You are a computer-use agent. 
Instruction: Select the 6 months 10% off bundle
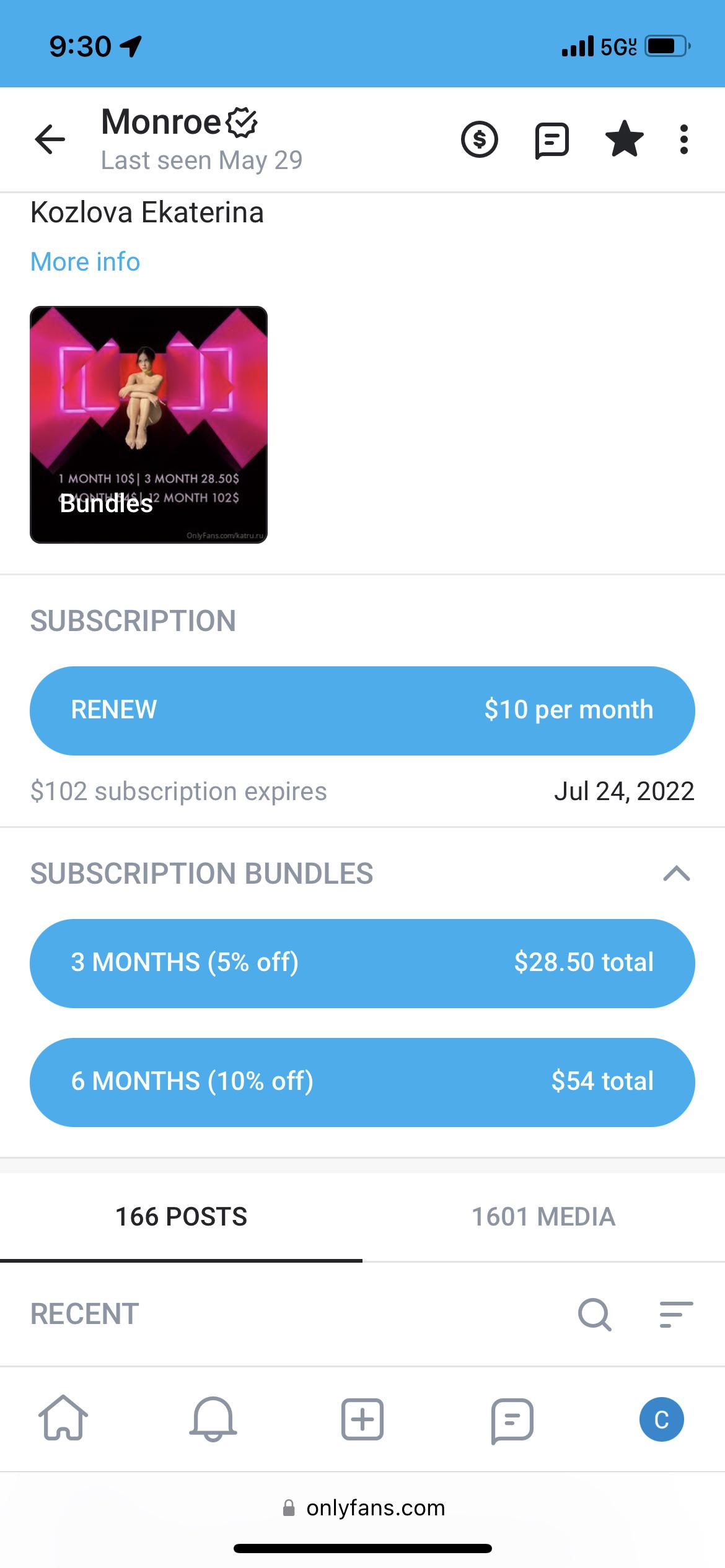362,1081
